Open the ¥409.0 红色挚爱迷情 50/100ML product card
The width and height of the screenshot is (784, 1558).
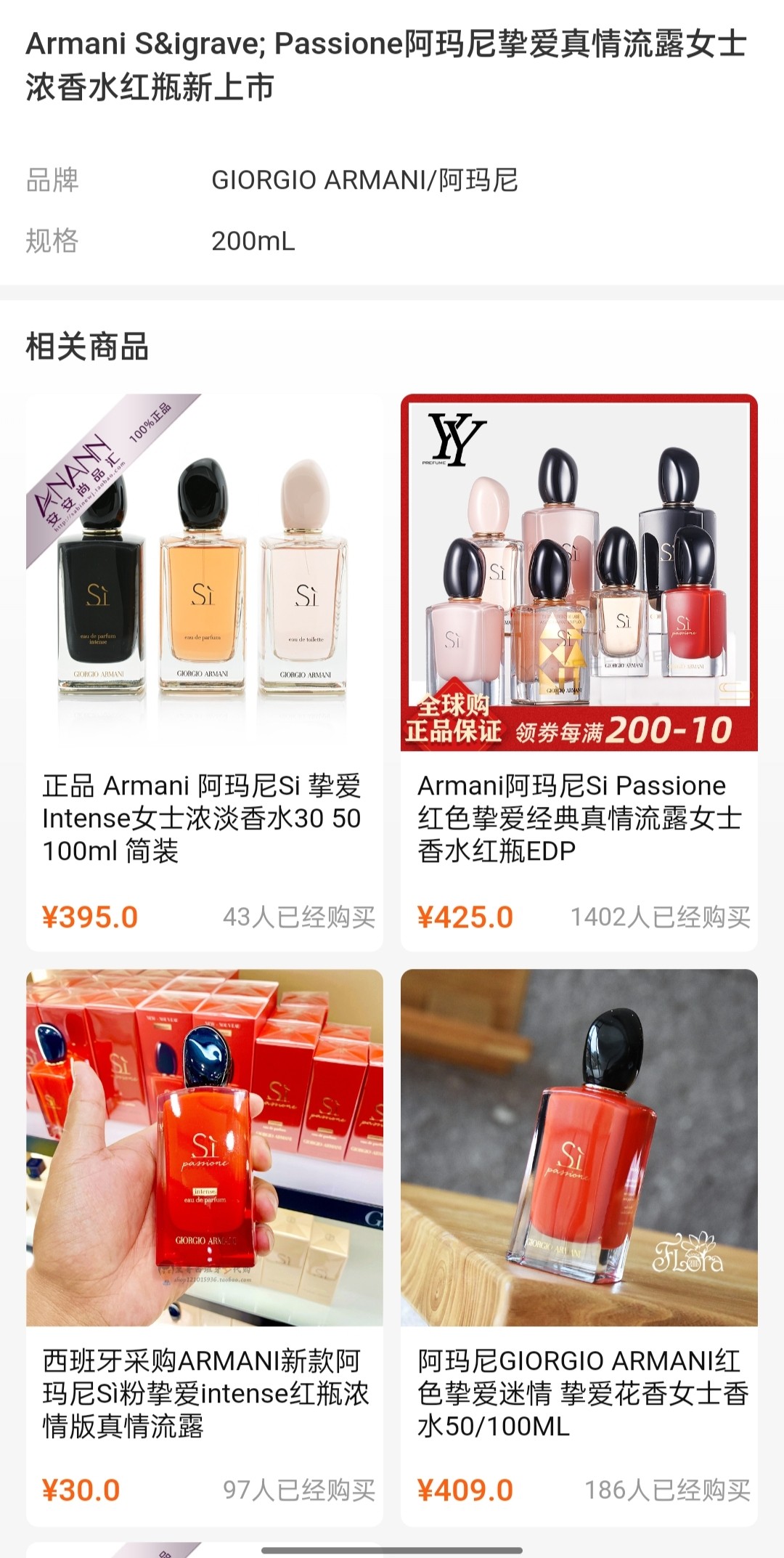579,1246
